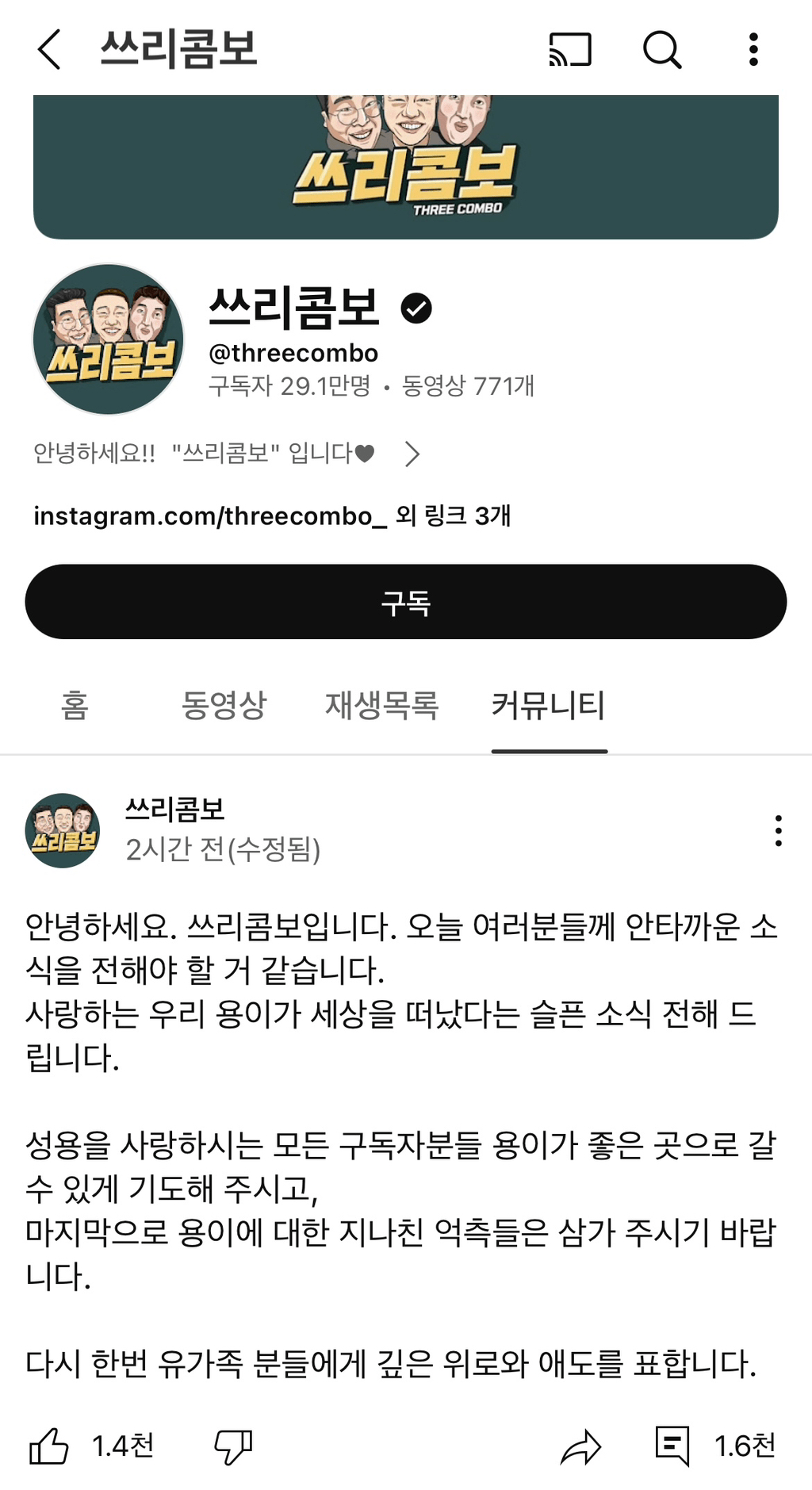This screenshot has height=1490, width=812.
Task: Expand the channel description 안녕하세요!!
Action: tap(412, 454)
